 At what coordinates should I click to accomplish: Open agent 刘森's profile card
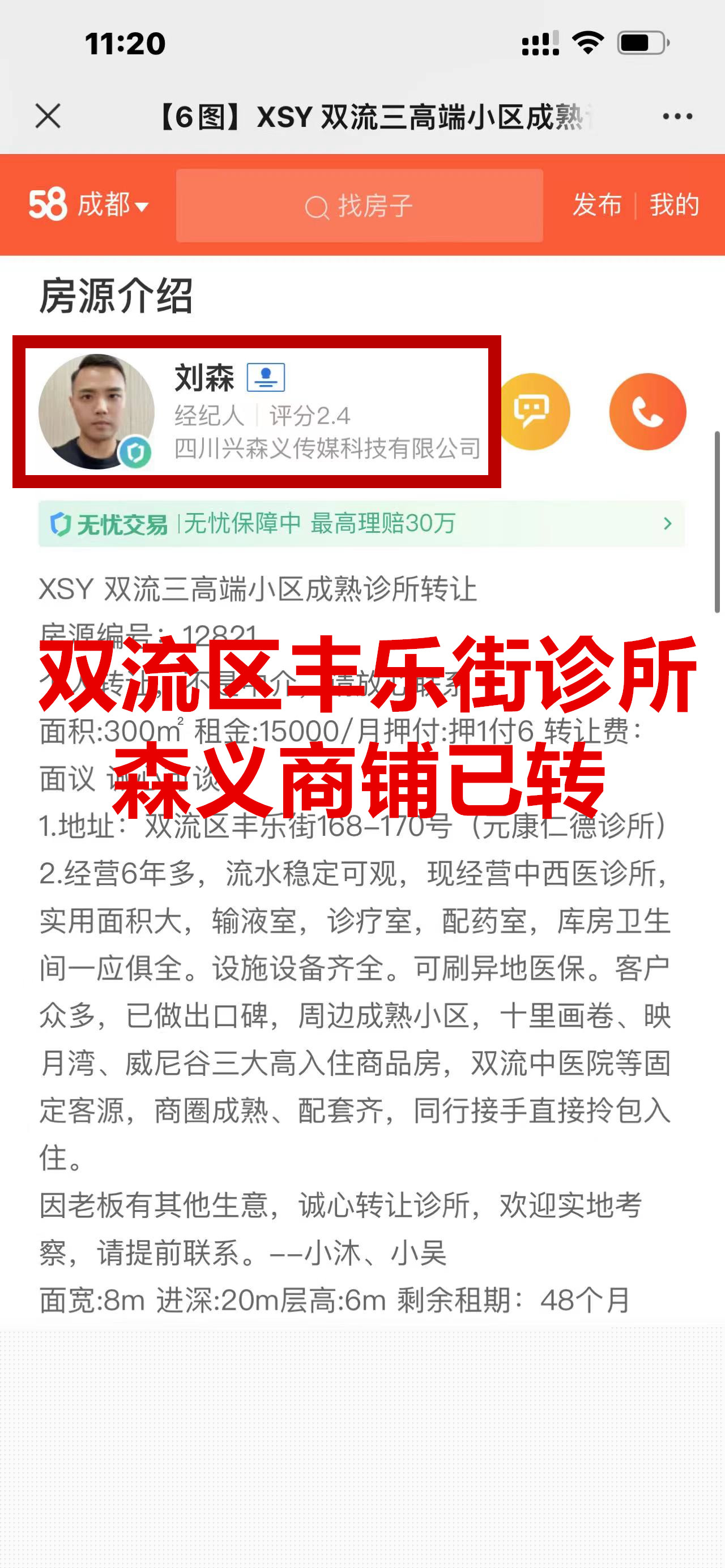point(255,412)
